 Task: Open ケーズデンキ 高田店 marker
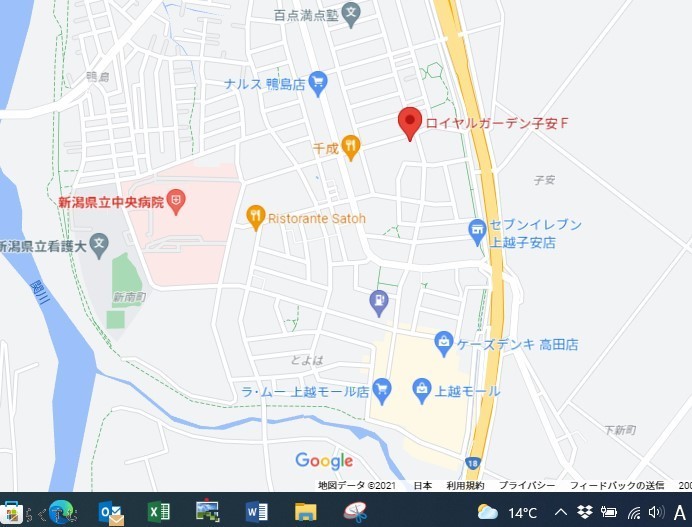(x=444, y=344)
